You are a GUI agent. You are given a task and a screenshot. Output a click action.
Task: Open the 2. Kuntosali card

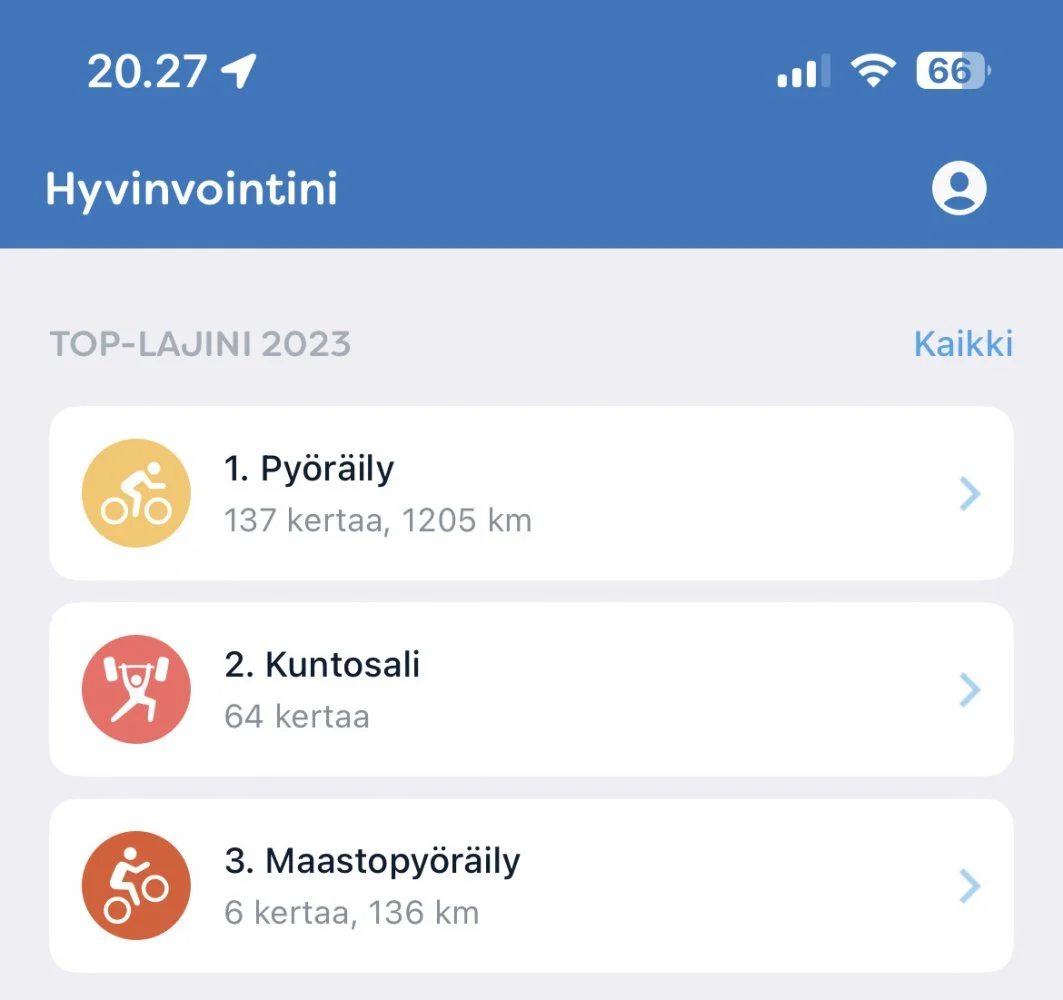[530, 689]
